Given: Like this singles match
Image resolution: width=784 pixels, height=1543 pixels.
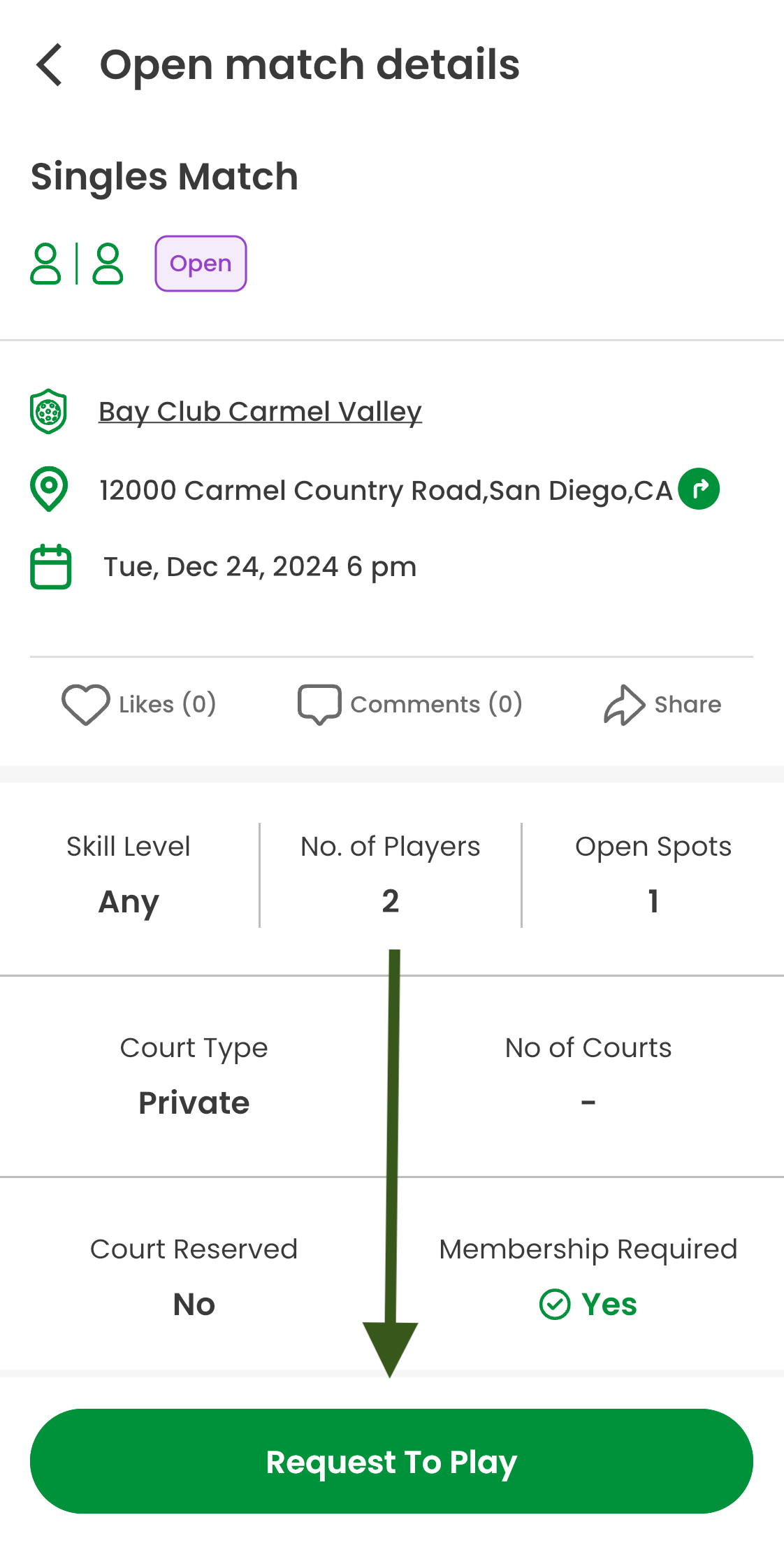Looking at the screenshot, I should (138, 704).
